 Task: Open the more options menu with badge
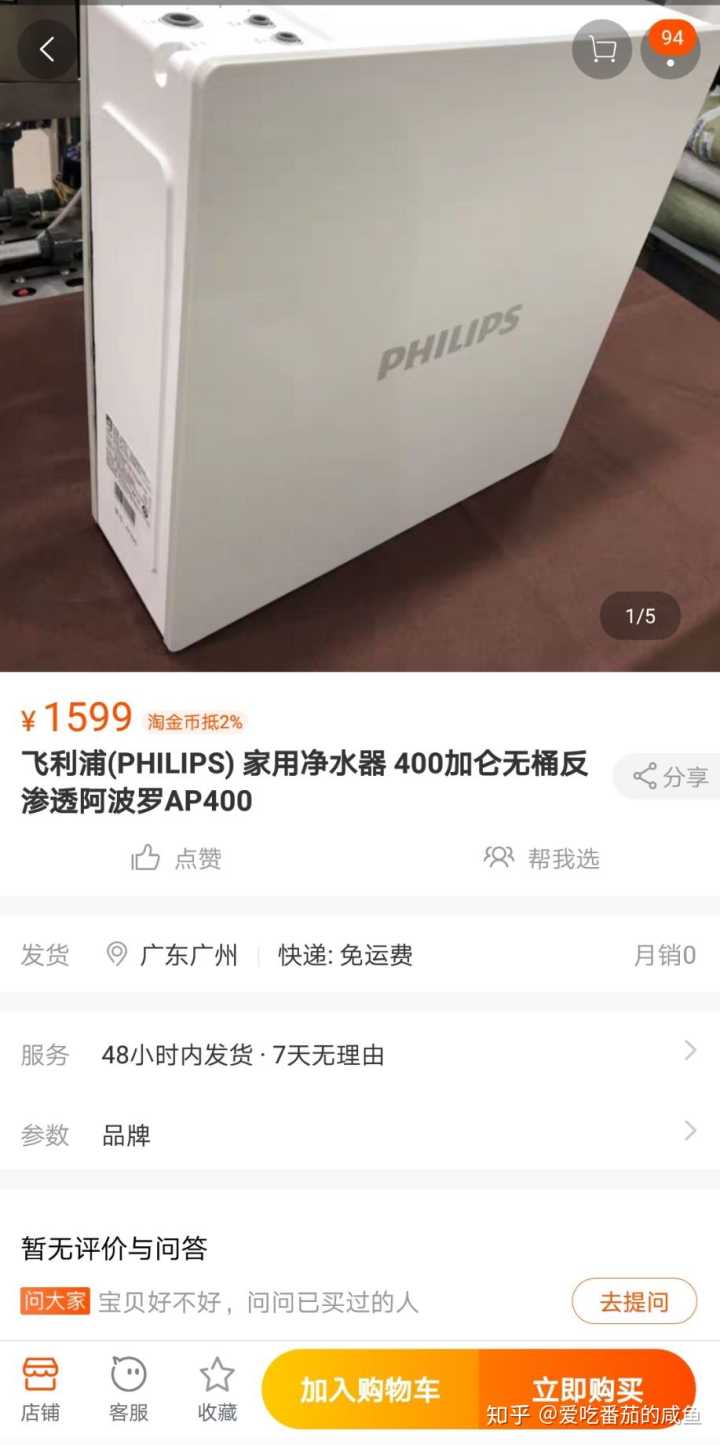(670, 50)
